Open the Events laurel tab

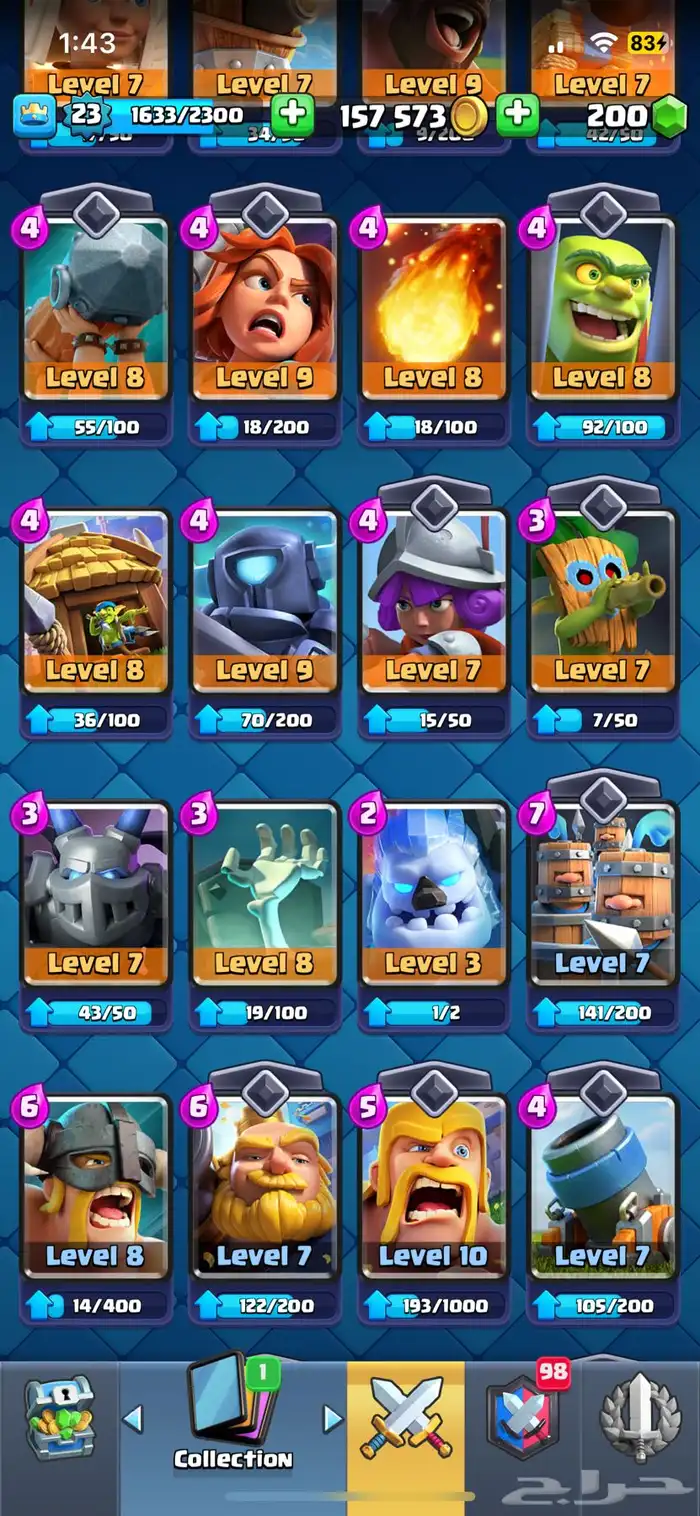640,1418
